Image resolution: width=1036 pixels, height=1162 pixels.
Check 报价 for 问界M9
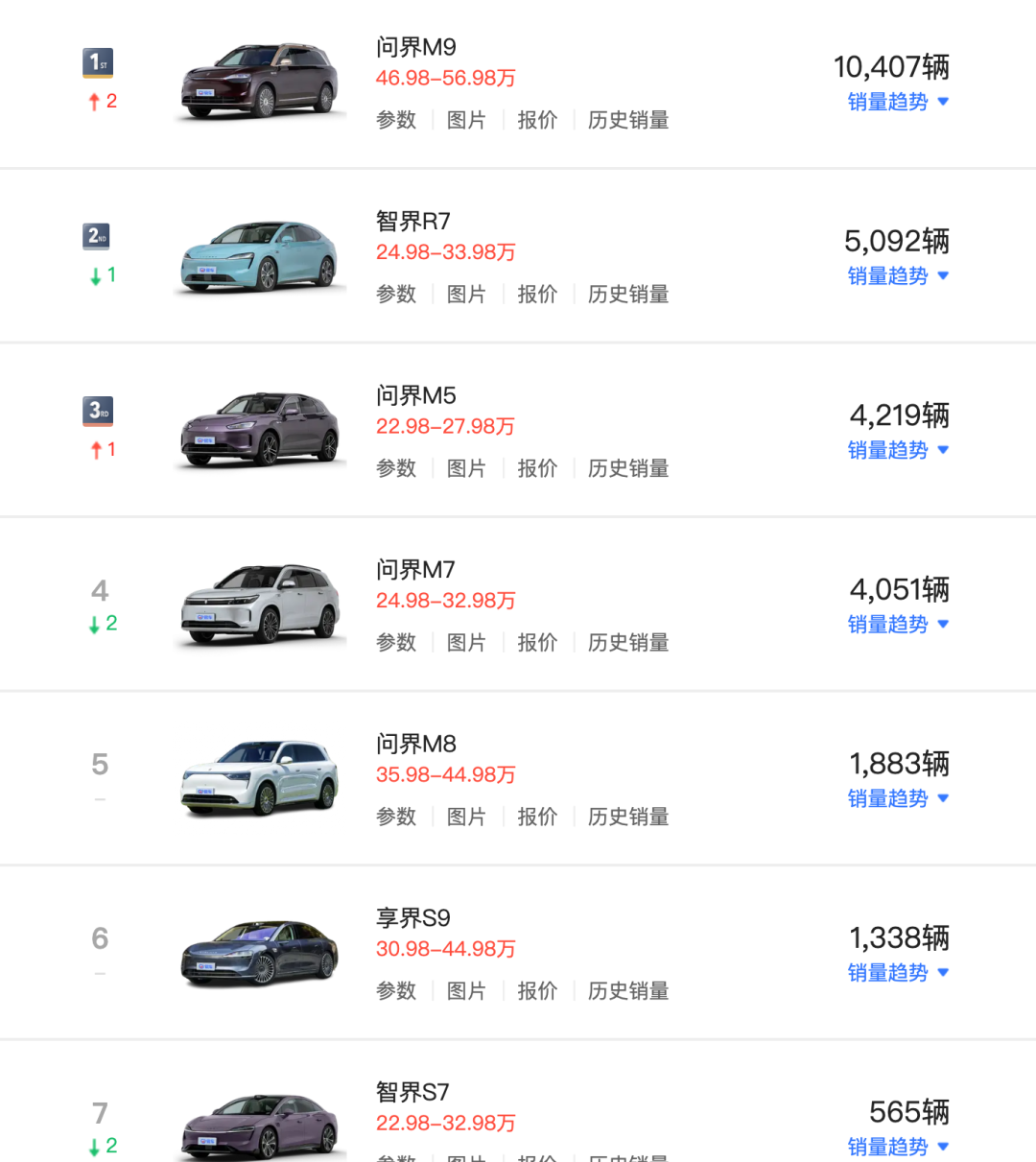click(537, 120)
